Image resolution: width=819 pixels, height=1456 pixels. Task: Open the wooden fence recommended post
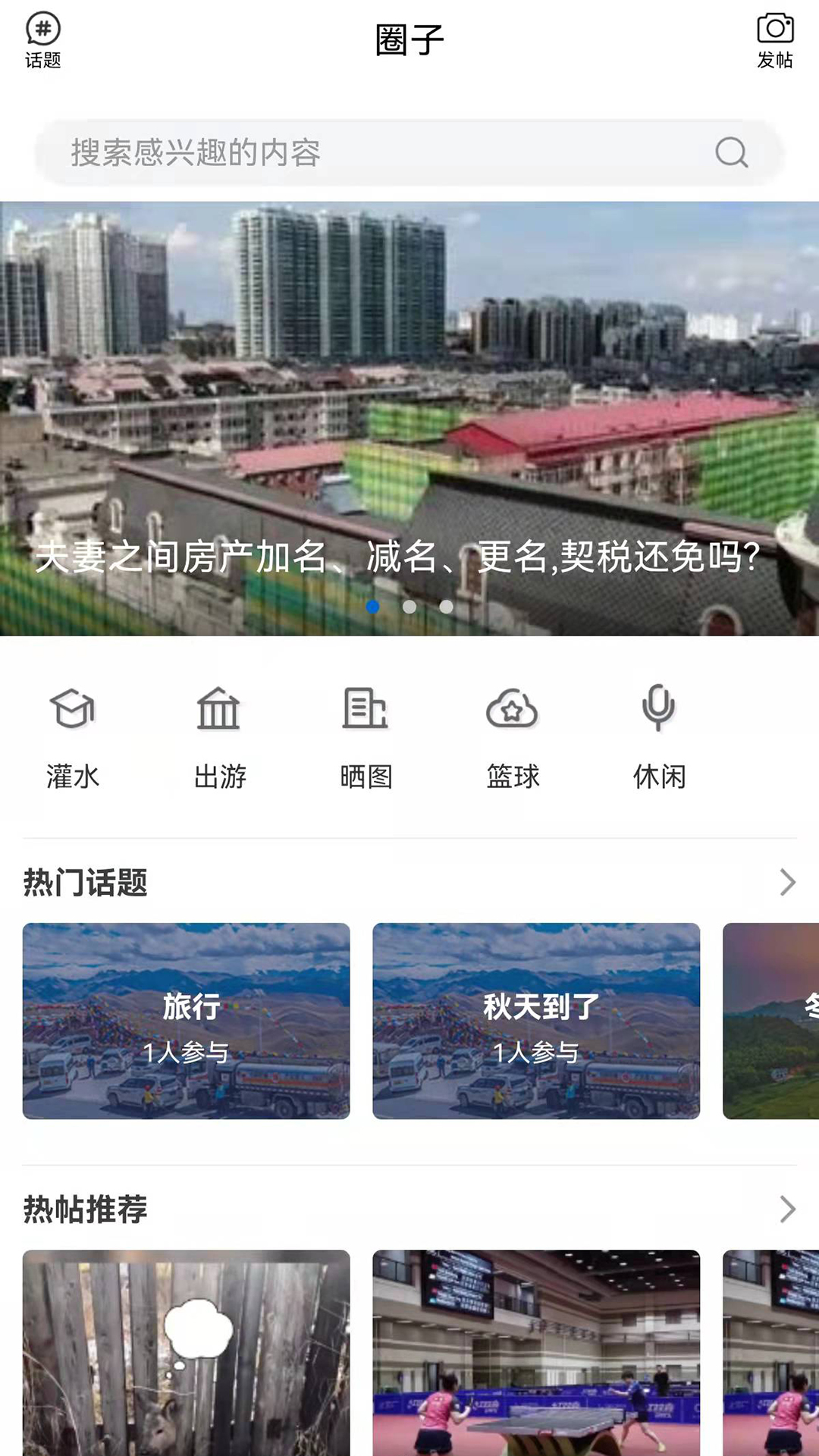pyautogui.click(x=187, y=1352)
